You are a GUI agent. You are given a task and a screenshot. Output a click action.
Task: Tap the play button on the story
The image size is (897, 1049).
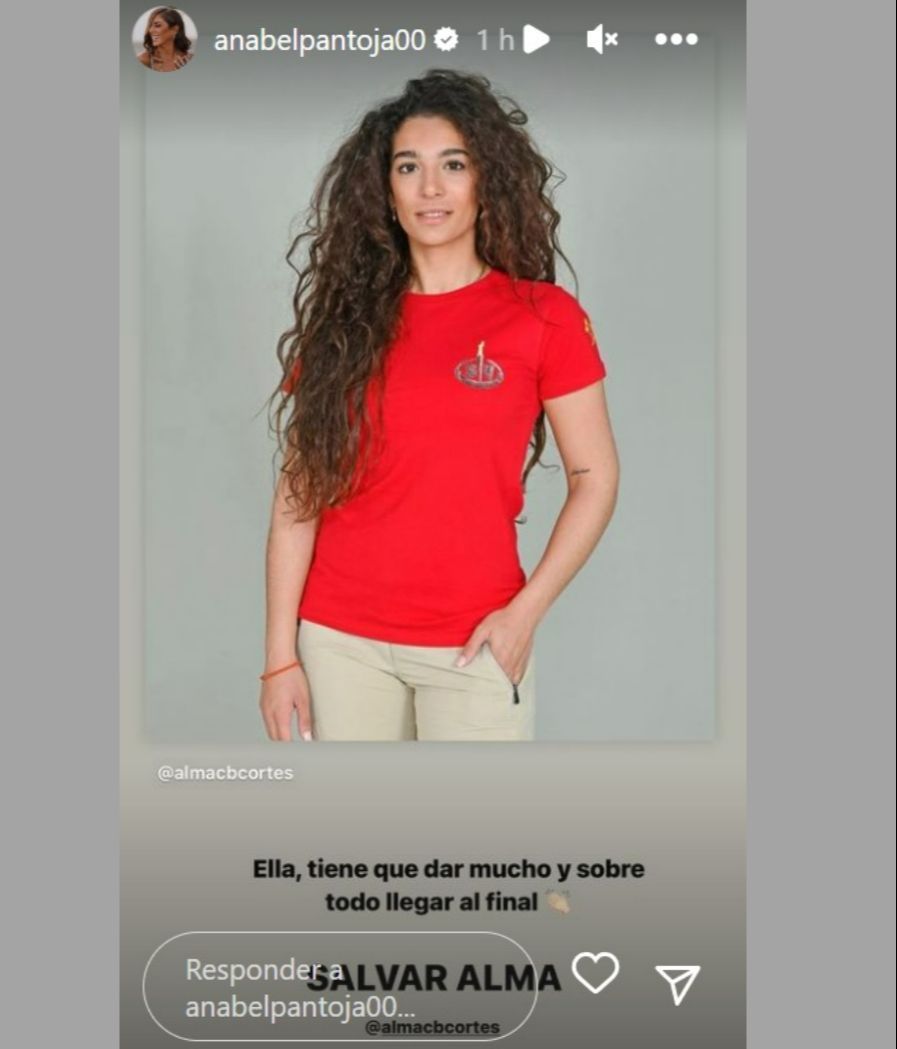tap(536, 39)
